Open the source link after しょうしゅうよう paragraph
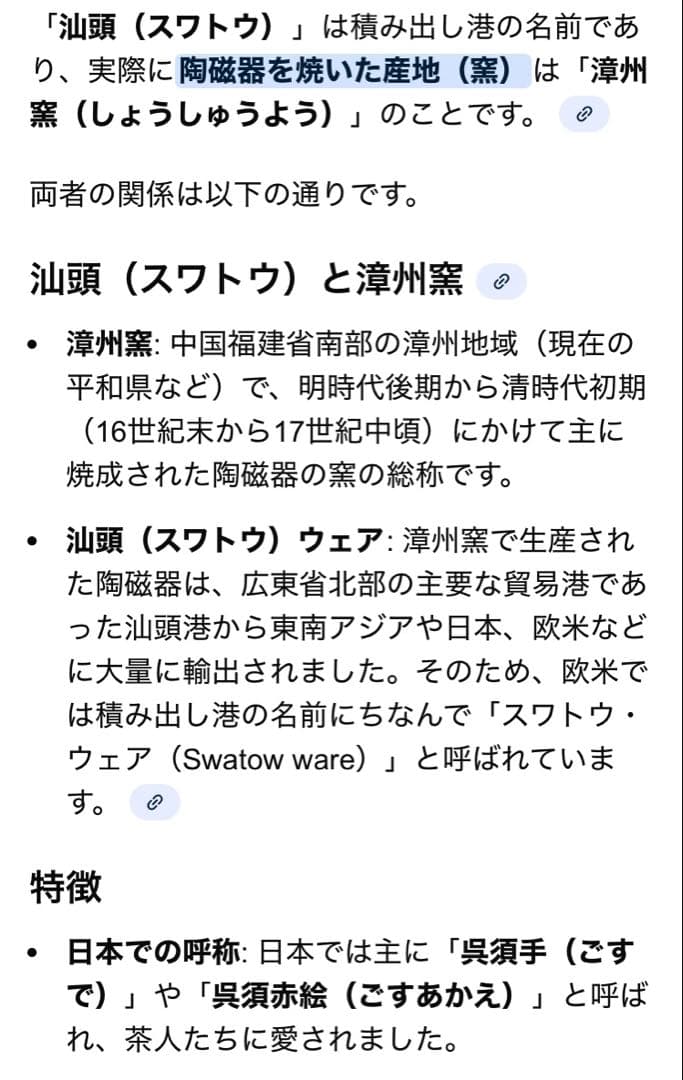The height and width of the screenshot is (1080, 683). pos(585,114)
